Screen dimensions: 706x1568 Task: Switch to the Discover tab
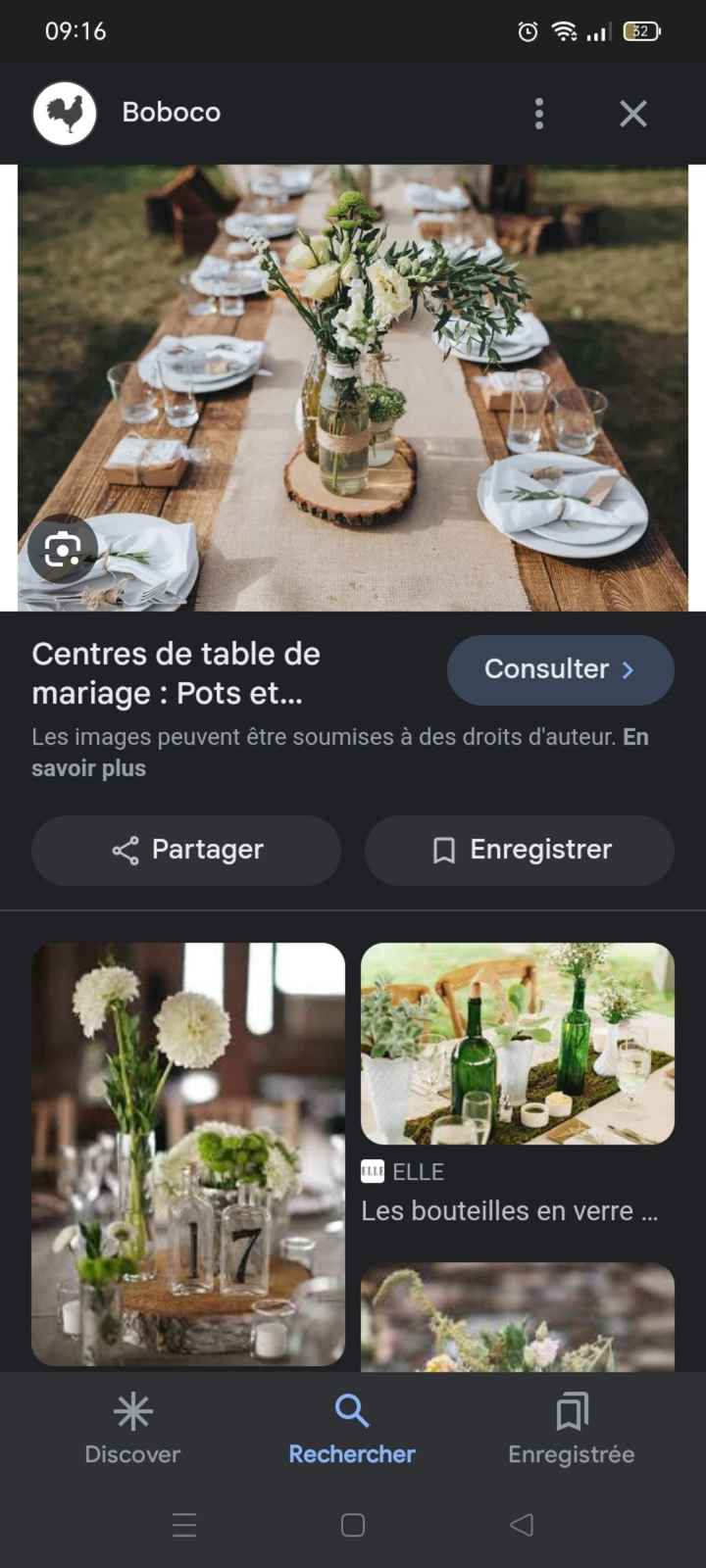coord(132,1429)
